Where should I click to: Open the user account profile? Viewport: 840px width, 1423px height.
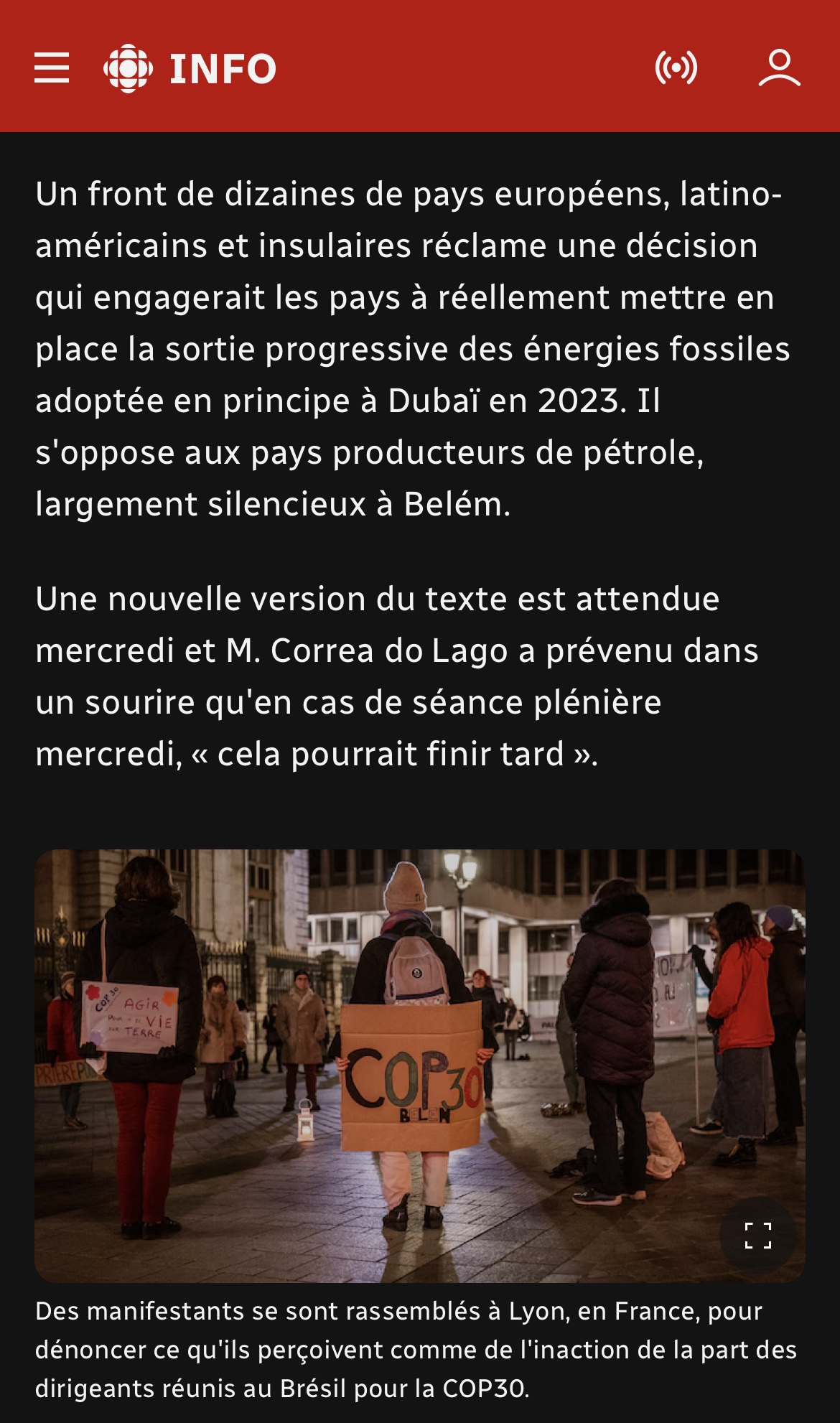[779, 67]
